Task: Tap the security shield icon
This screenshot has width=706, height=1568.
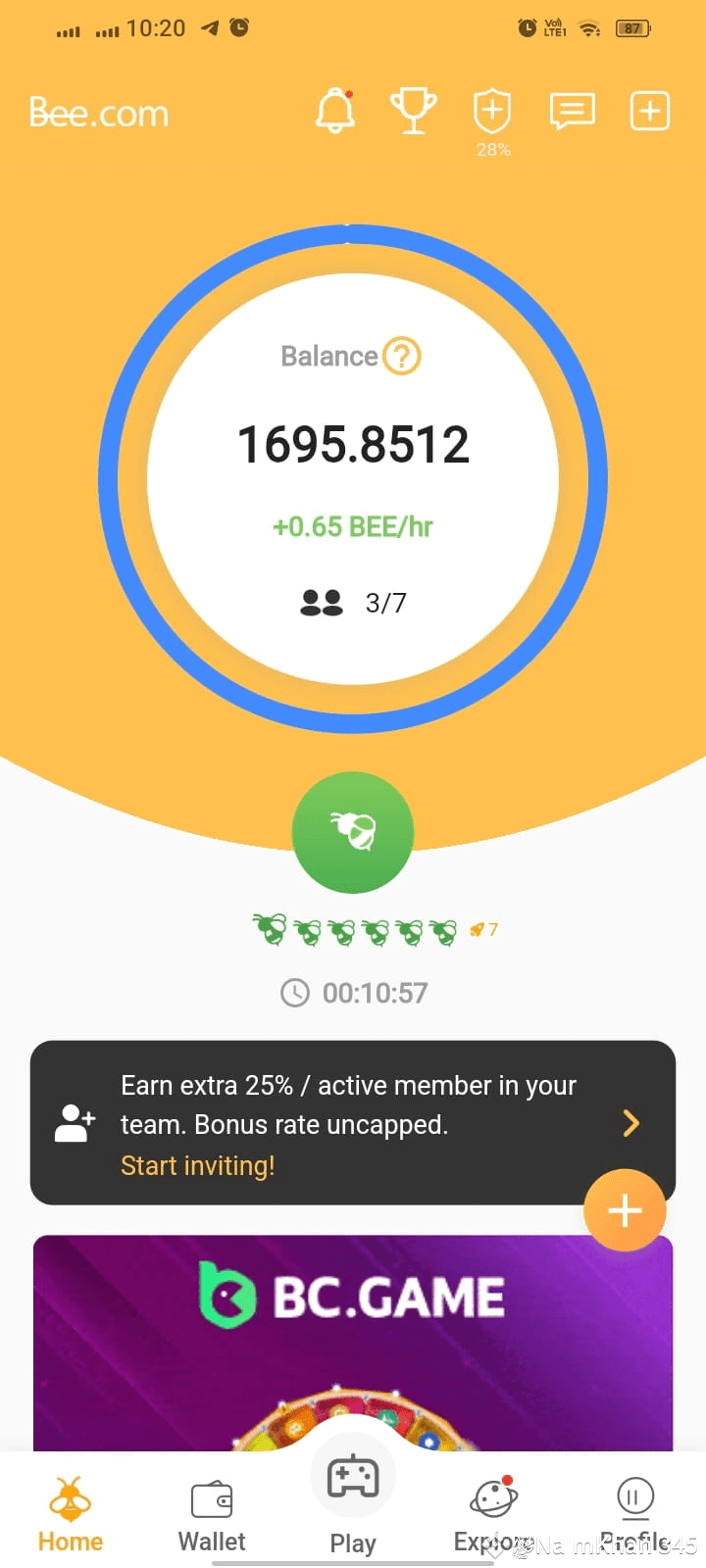Action: coord(492,111)
